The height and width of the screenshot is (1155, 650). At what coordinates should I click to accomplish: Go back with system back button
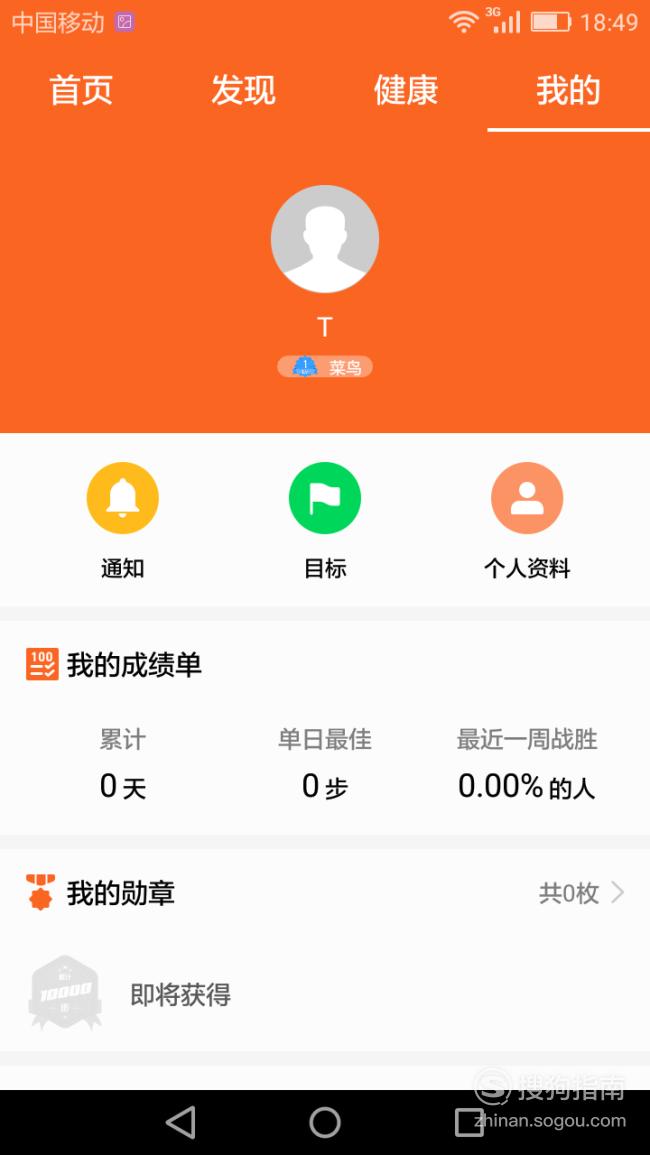[181, 1123]
